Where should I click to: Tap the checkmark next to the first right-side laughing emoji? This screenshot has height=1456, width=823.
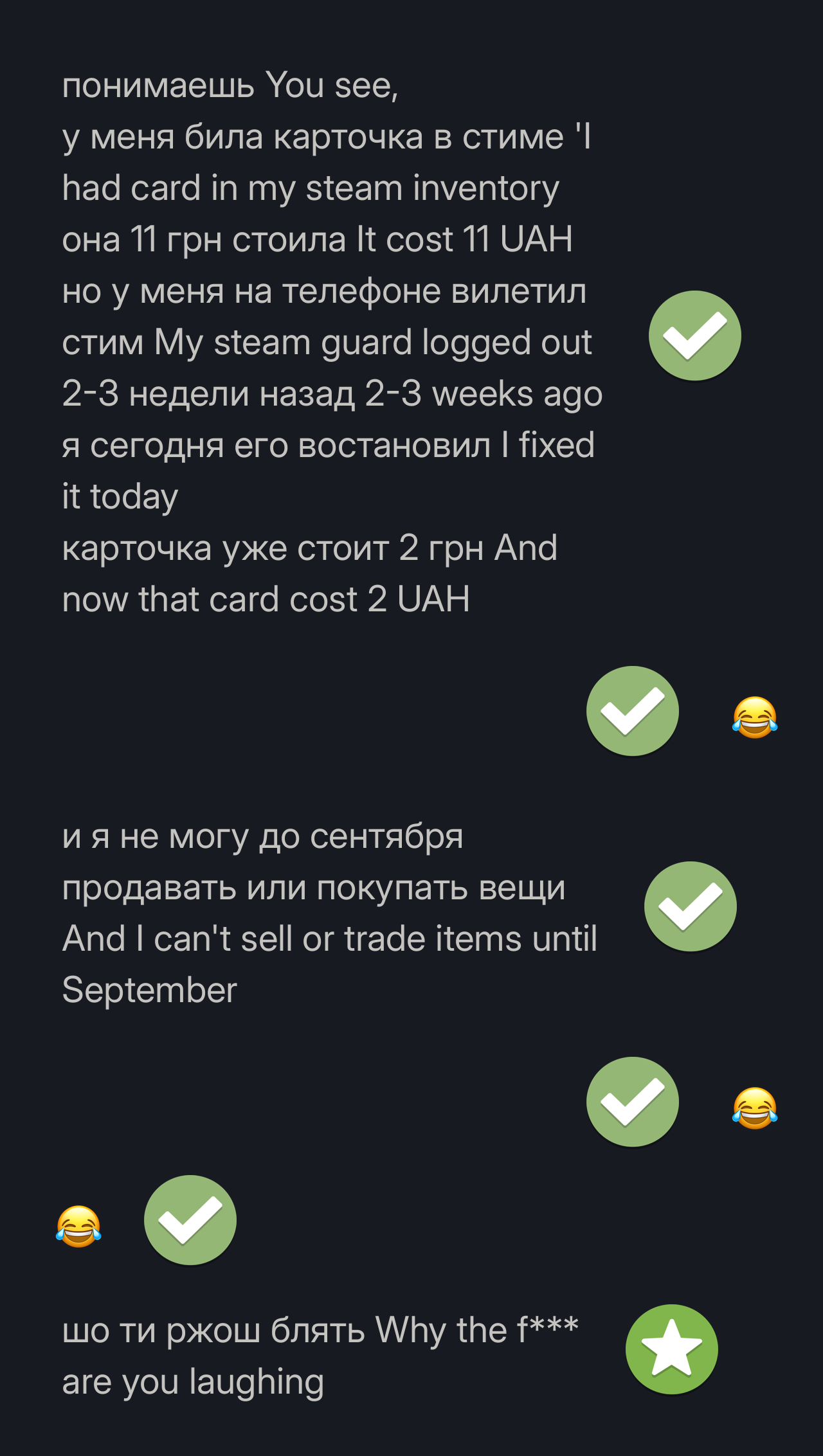click(632, 711)
